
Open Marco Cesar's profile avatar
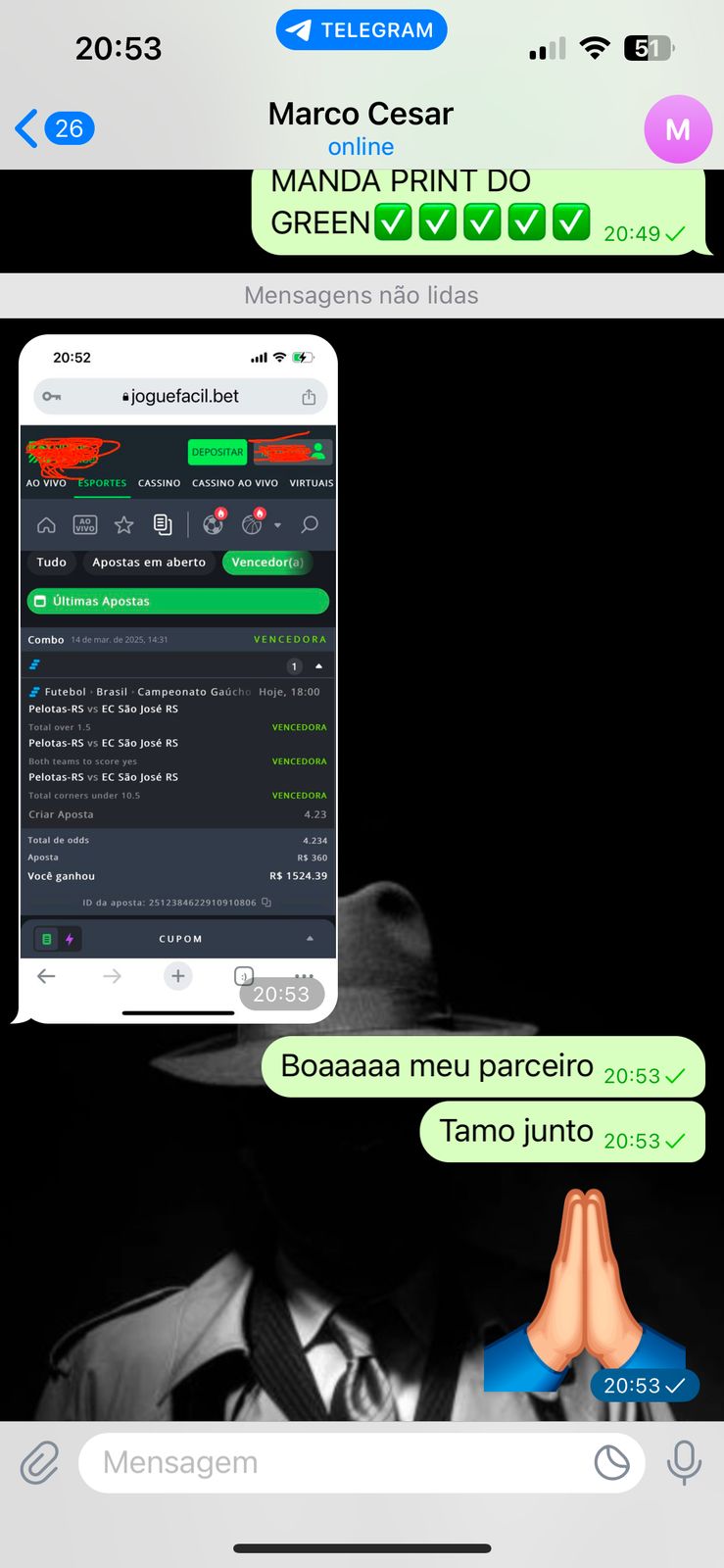[x=677, y=129]
